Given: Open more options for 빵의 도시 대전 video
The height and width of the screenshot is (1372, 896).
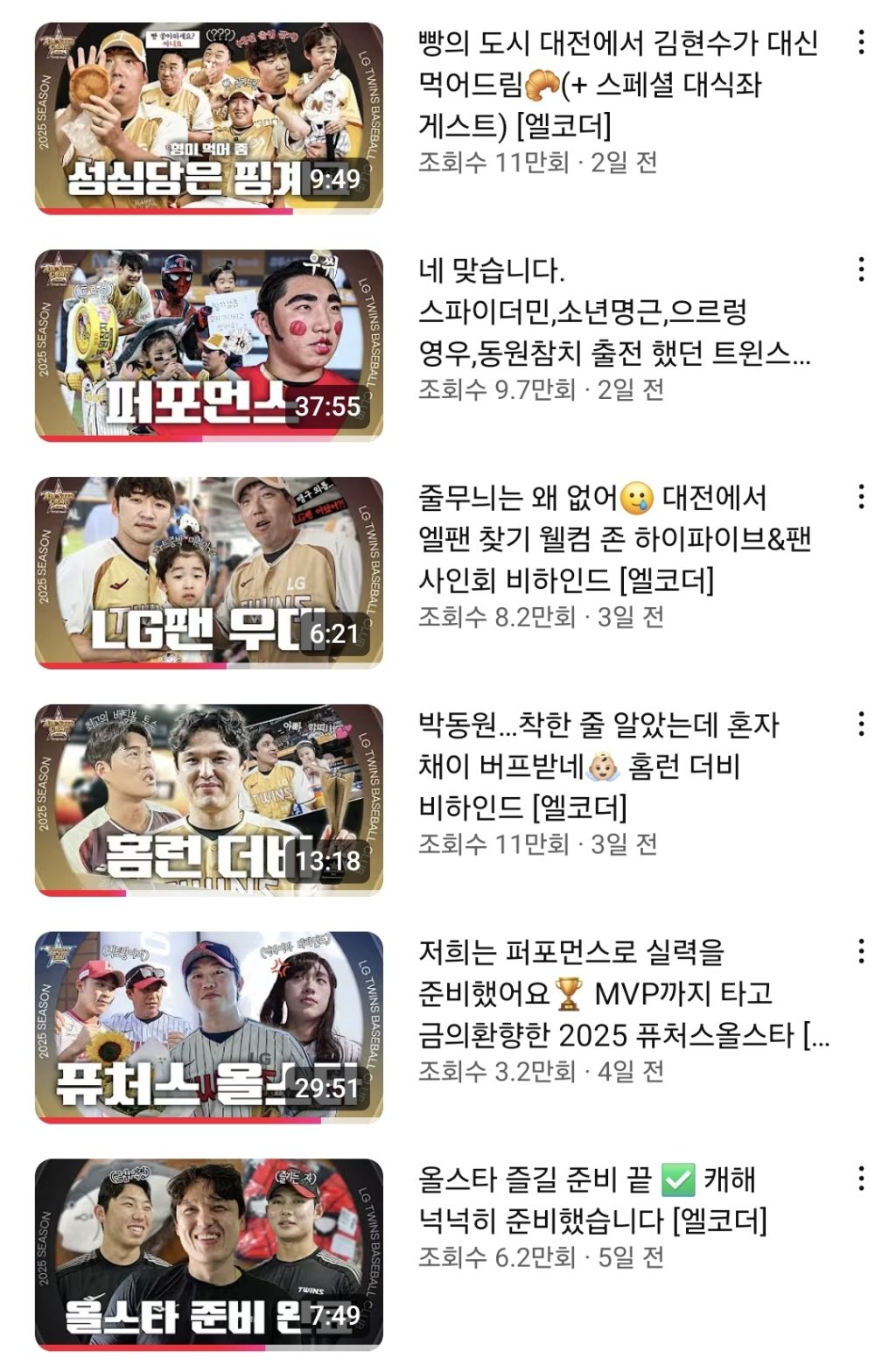Looking at the screenshot, I should [x=862, y=42].
